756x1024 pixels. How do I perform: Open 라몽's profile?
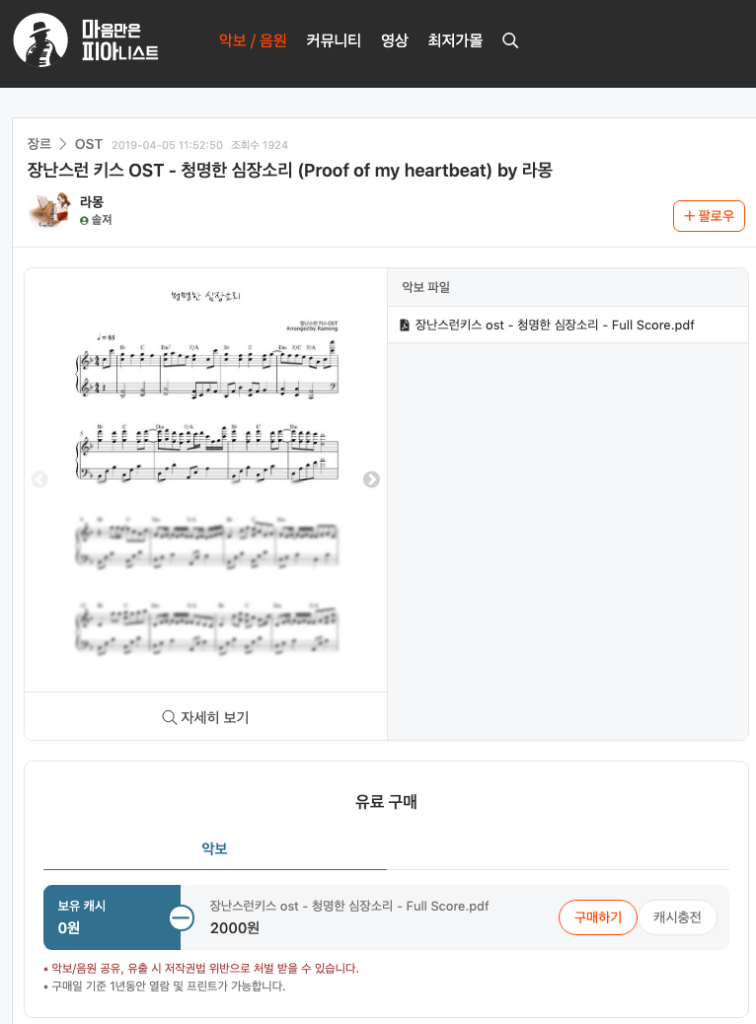(x=91, y=202)
